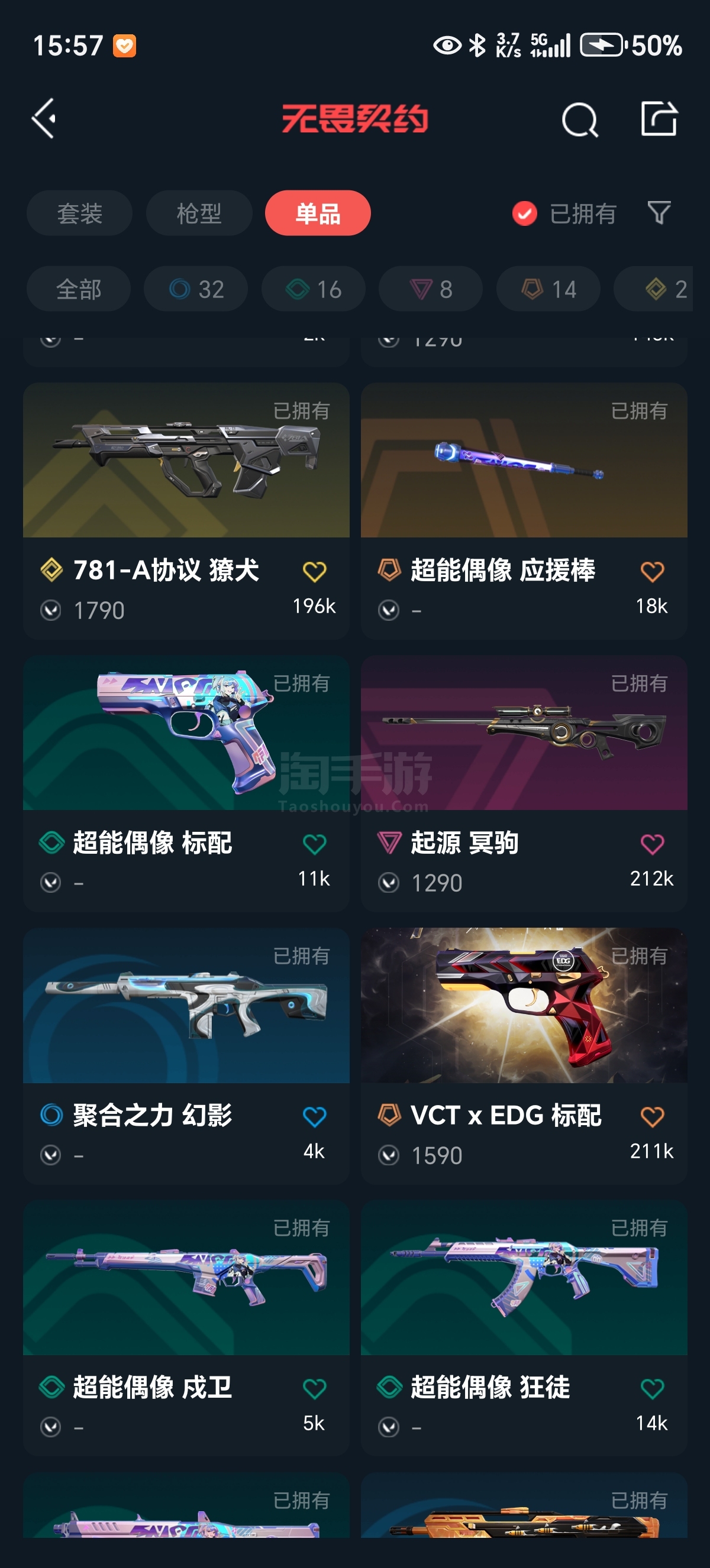Select the 全部 filter chip
The image size is (710, 1568).
(79, 289)
